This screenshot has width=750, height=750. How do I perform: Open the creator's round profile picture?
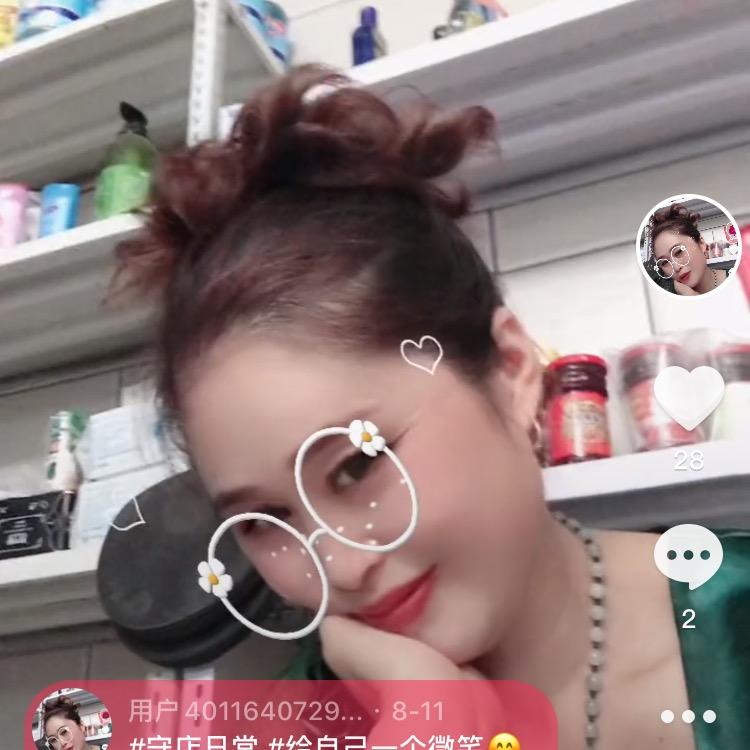(x=688, y=246)
